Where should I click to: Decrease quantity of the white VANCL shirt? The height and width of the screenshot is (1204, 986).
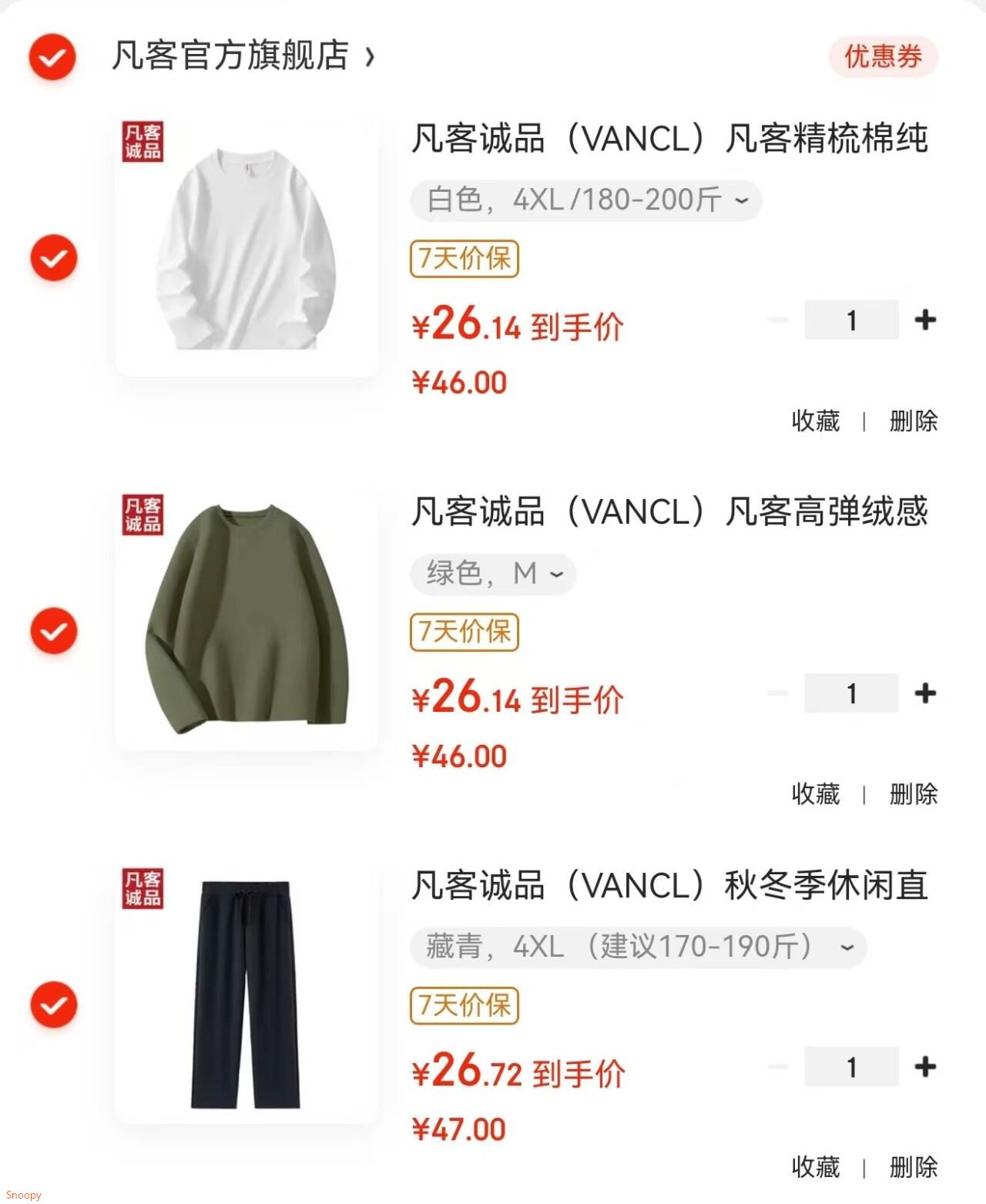pyautogui.click(x=777, y=318)
